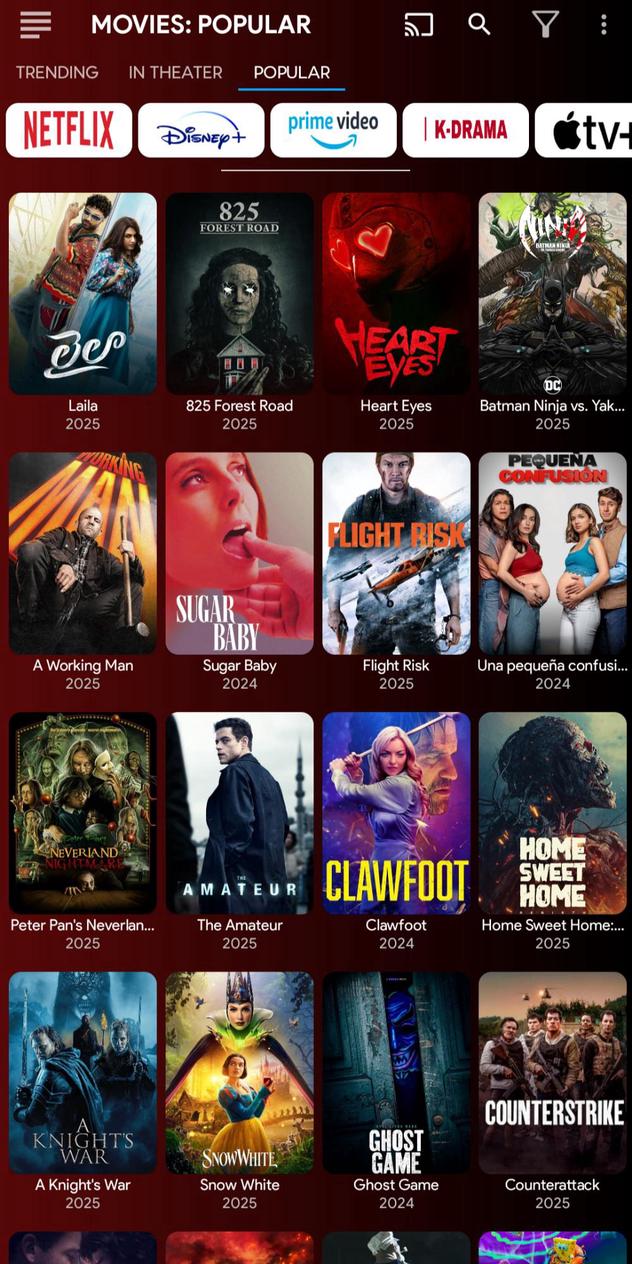Tap the cast to device icon

[x=418, y=24]
